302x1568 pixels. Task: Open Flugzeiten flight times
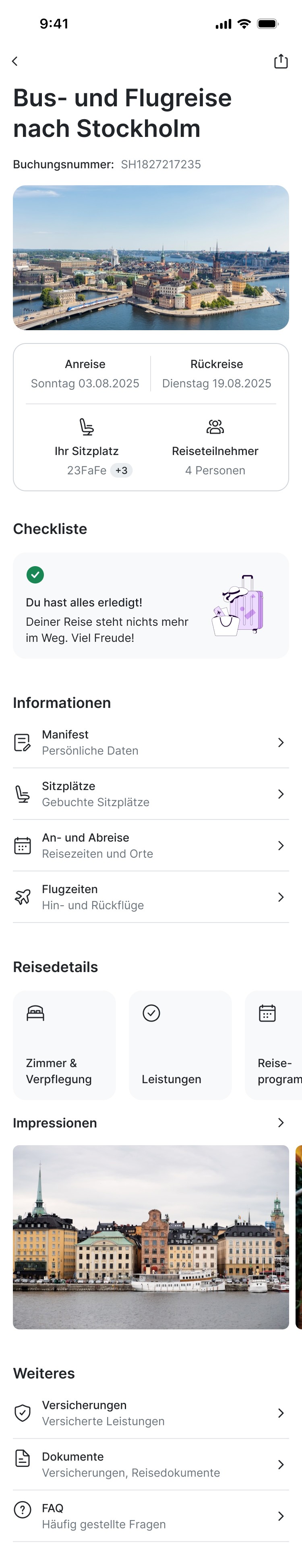[x=151, y=897]
